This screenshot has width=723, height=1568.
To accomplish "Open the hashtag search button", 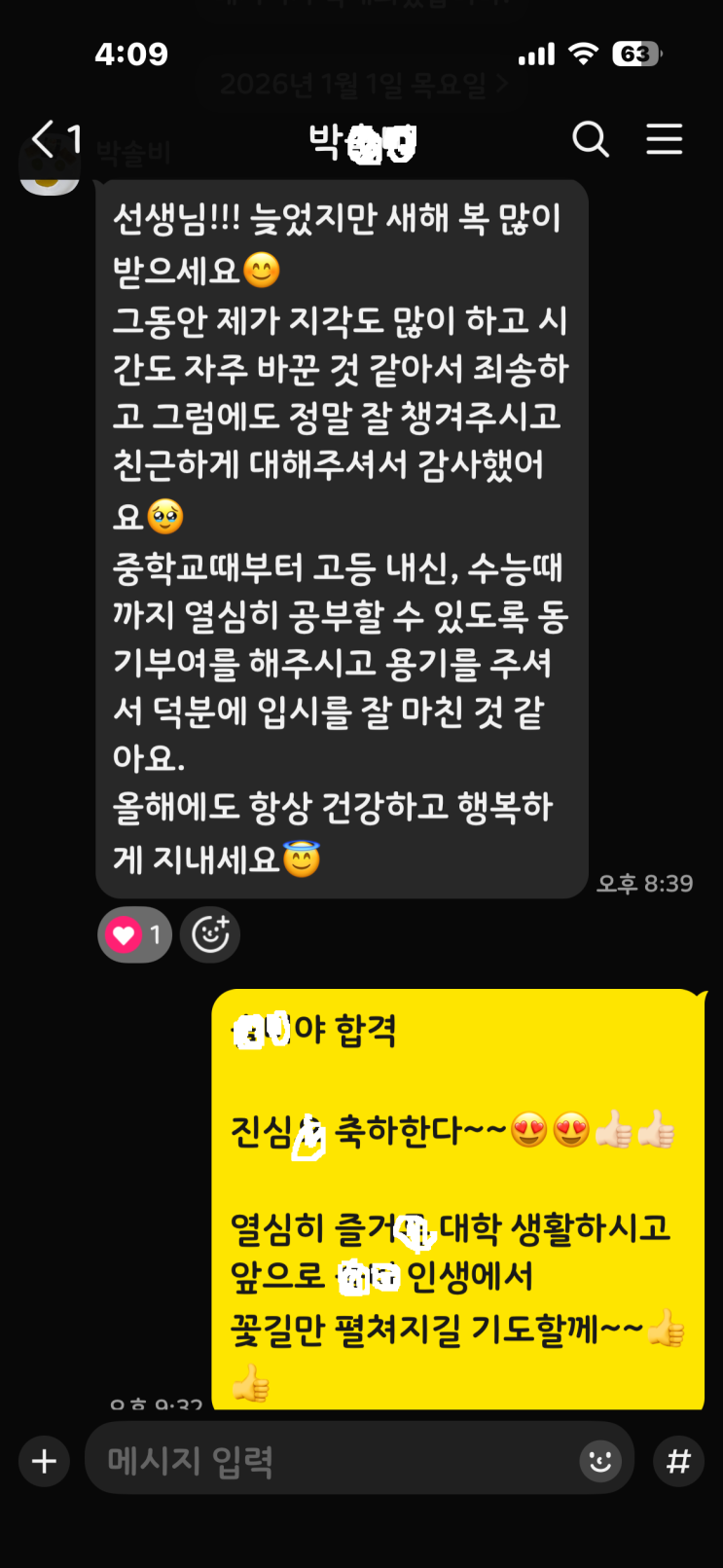I will [678, 1460].
